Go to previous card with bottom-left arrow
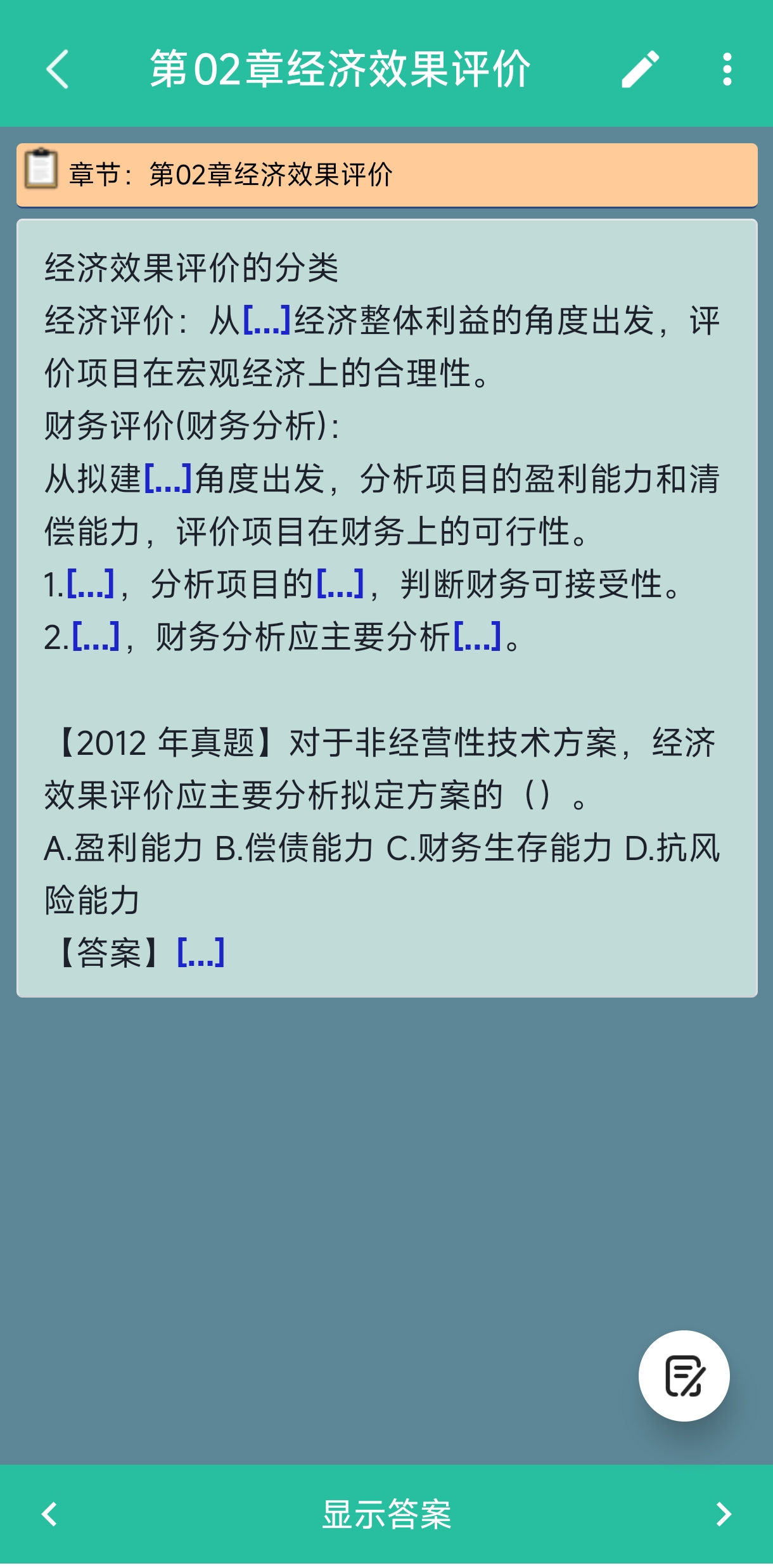 [x=49, y=1514]
